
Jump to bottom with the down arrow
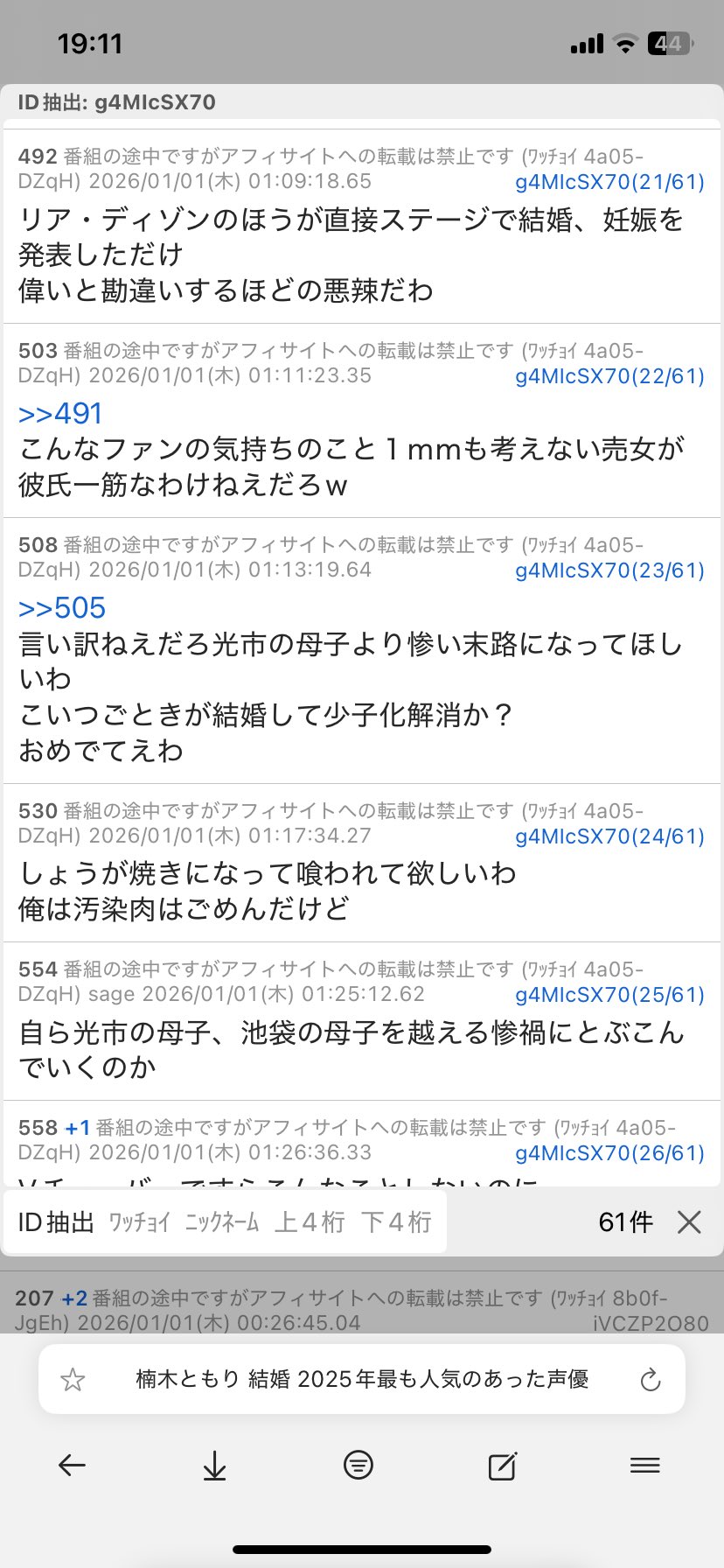pos(214,1466)
